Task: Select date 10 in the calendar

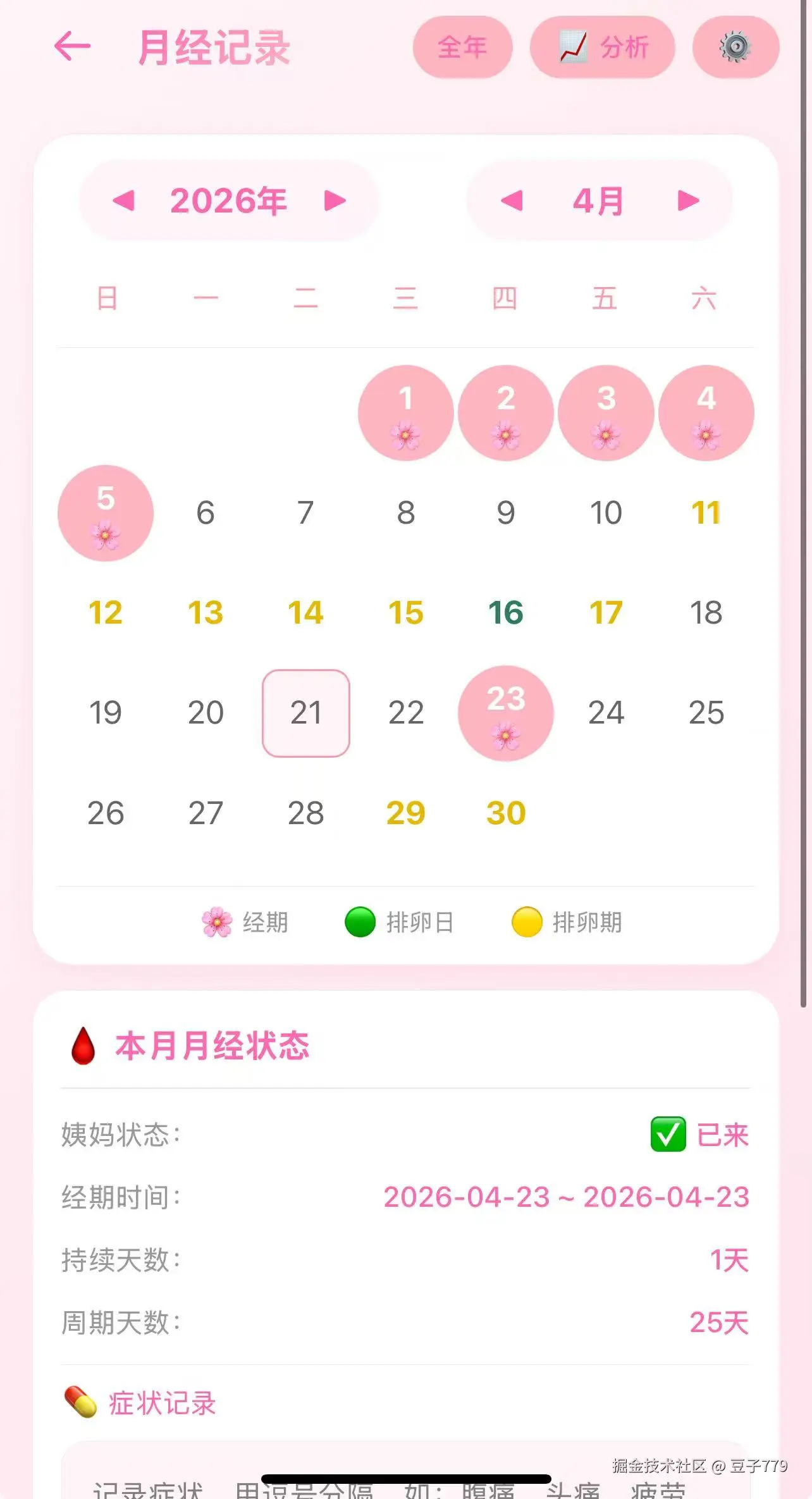Action: [x=606, y=513]
